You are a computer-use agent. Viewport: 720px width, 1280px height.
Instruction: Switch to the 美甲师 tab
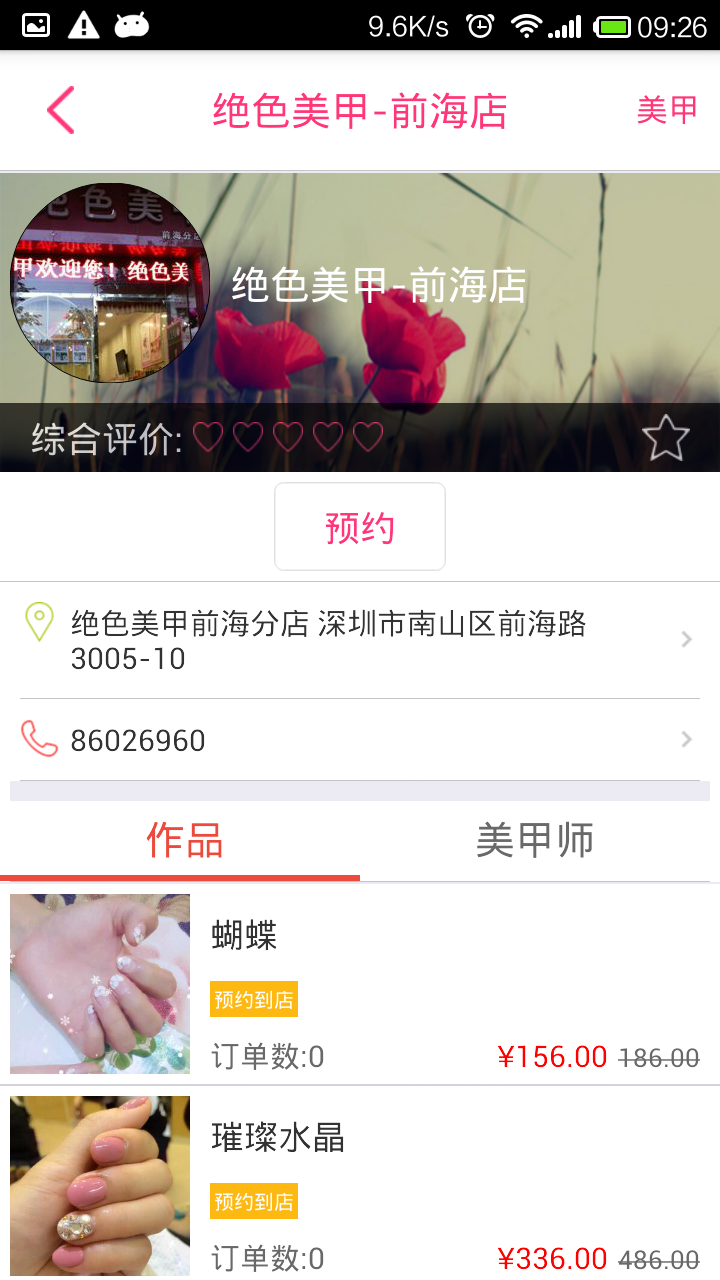[535, 841]
